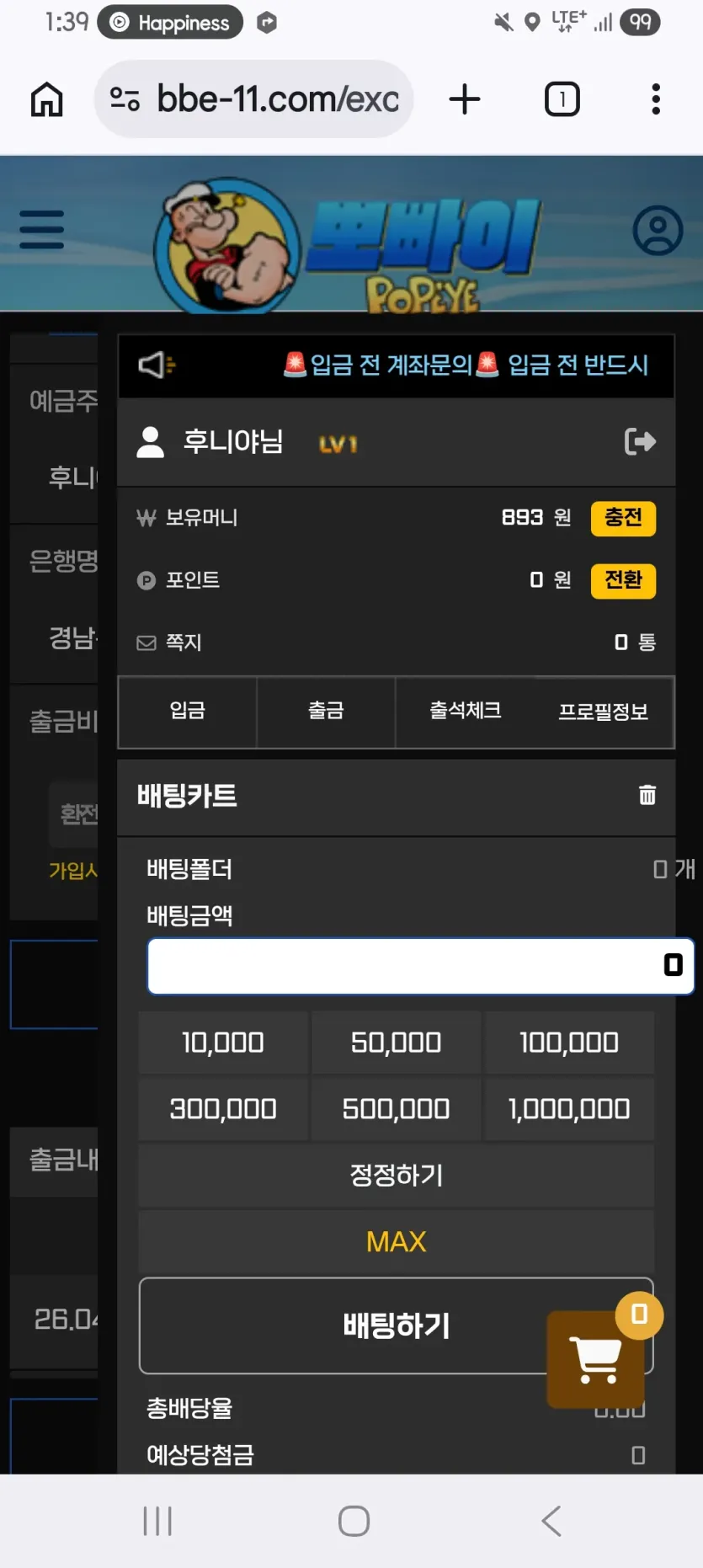Focus the 배팅금액 amount input field

click(x=421, y=966)
